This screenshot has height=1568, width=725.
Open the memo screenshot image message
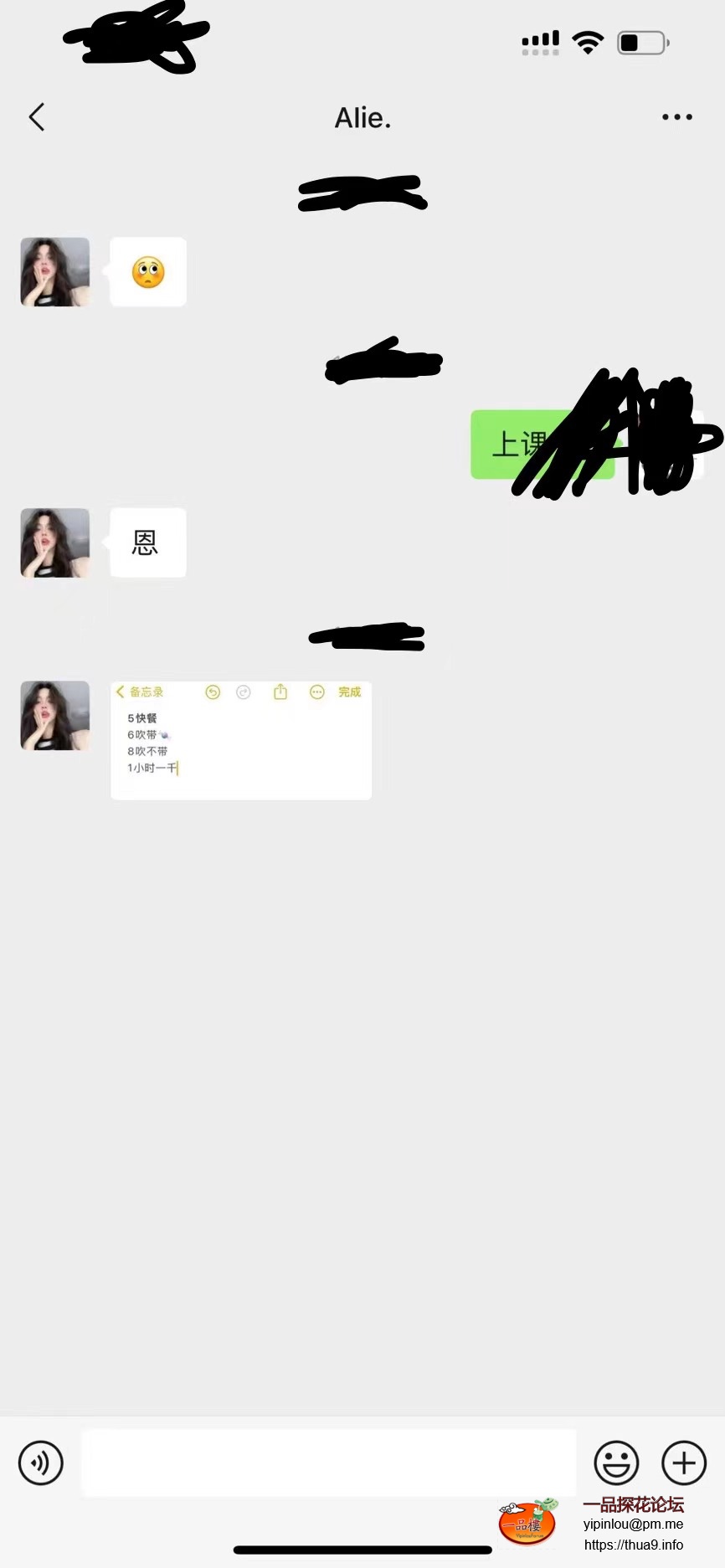pyautogui.click(x=241, y=740)
